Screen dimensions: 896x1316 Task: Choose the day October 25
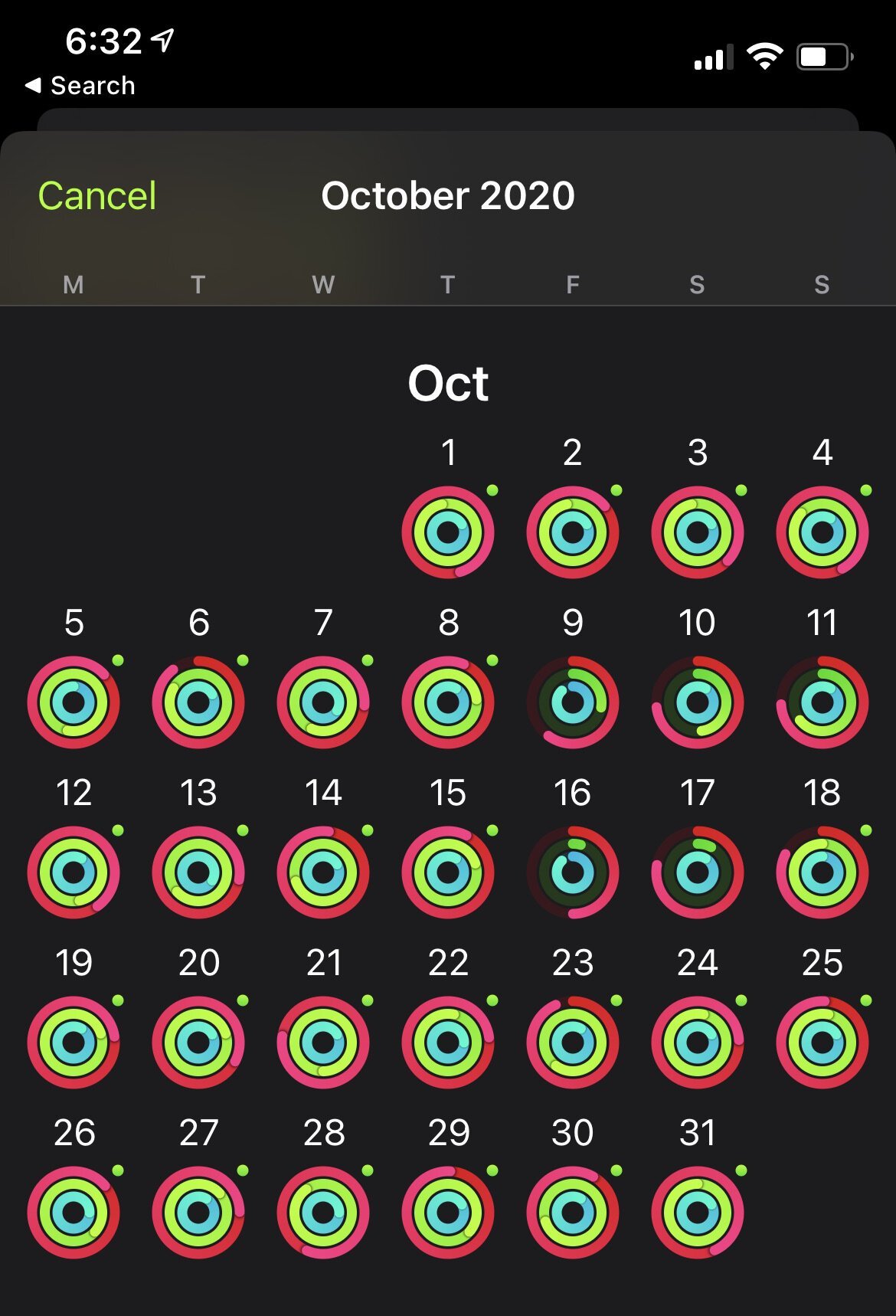point(822,1042)
